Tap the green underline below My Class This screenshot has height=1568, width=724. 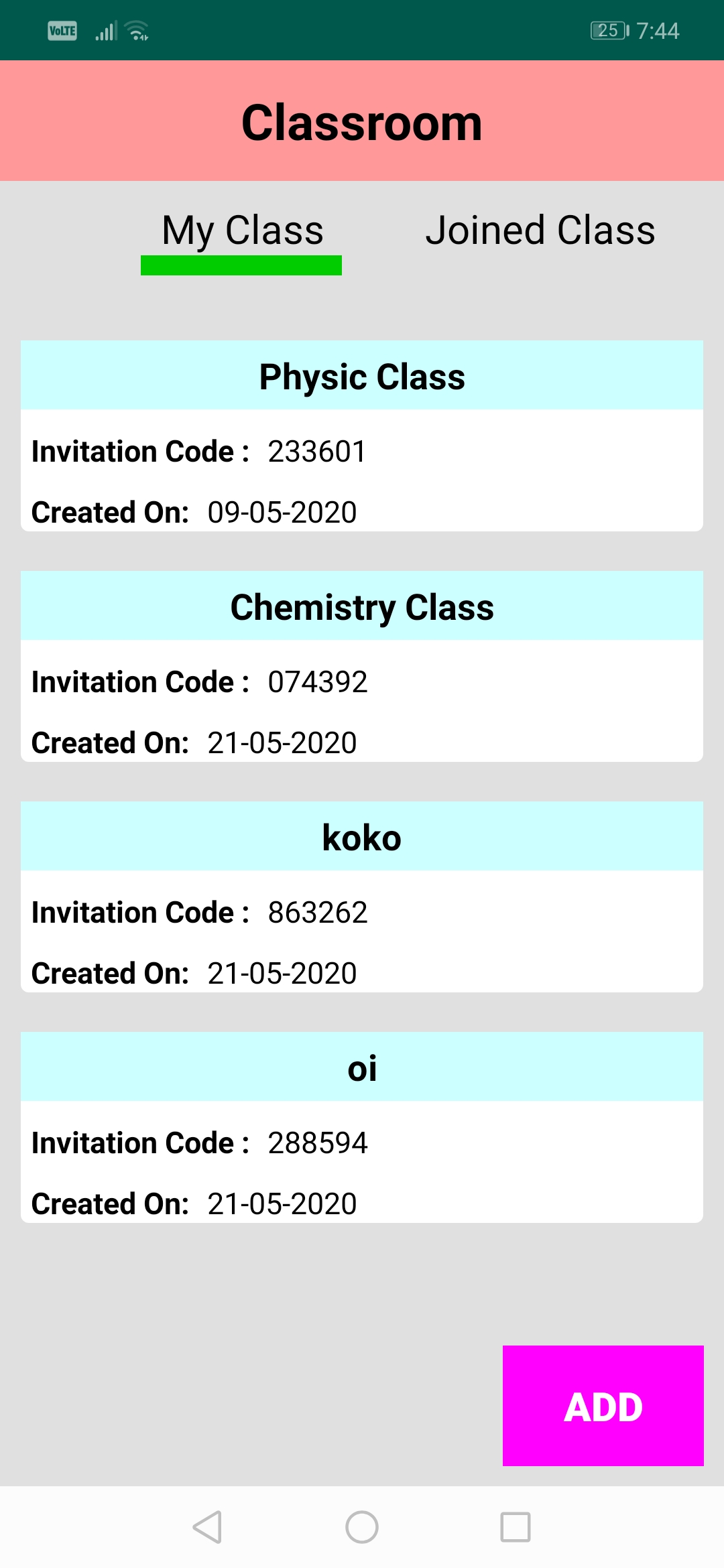(x=242, y=265)
